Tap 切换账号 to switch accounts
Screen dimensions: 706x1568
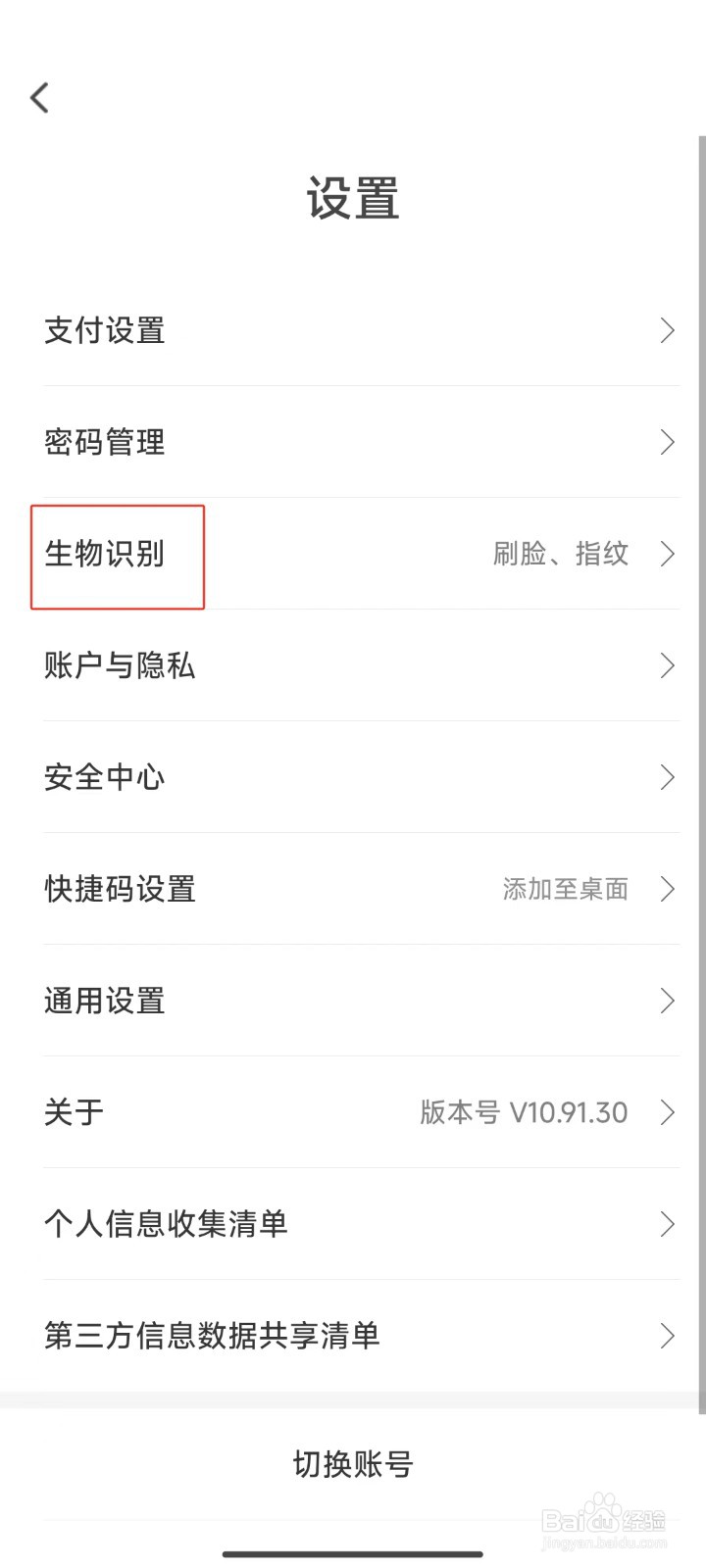pos(352,1463)
